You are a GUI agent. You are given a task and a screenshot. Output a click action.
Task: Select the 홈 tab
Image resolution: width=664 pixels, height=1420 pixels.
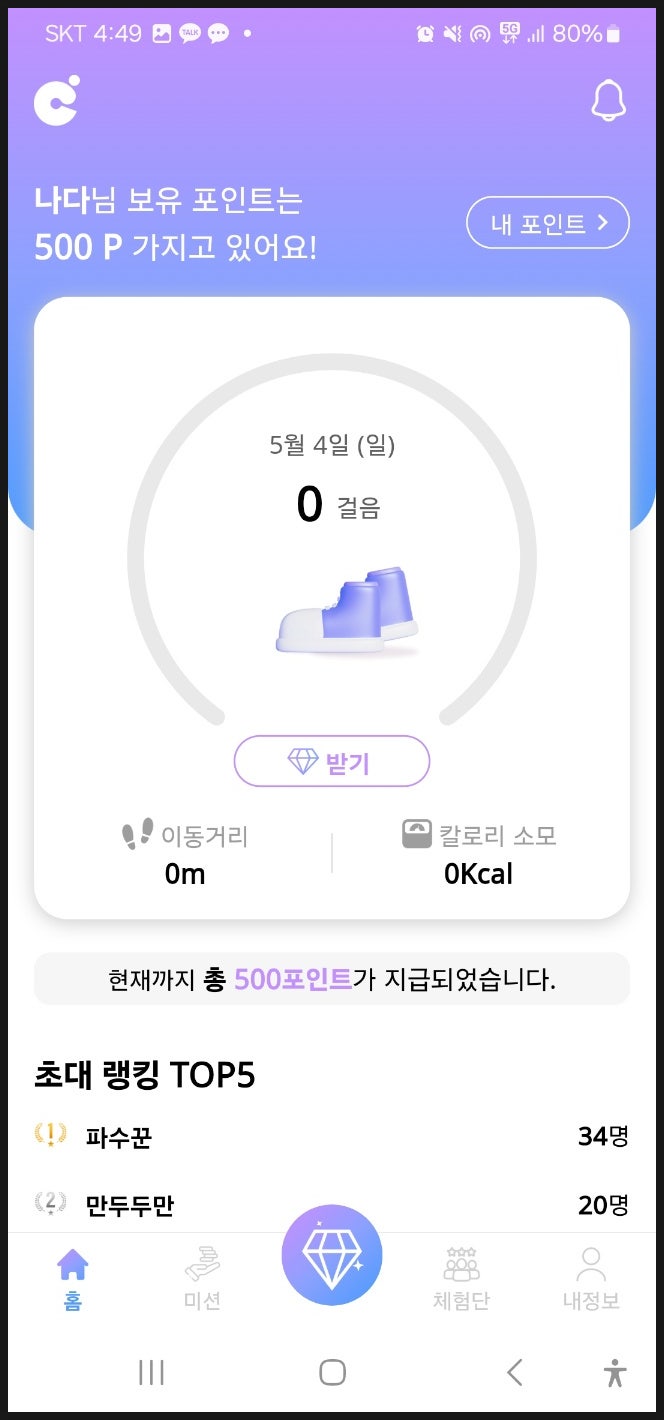point(73,1277)
